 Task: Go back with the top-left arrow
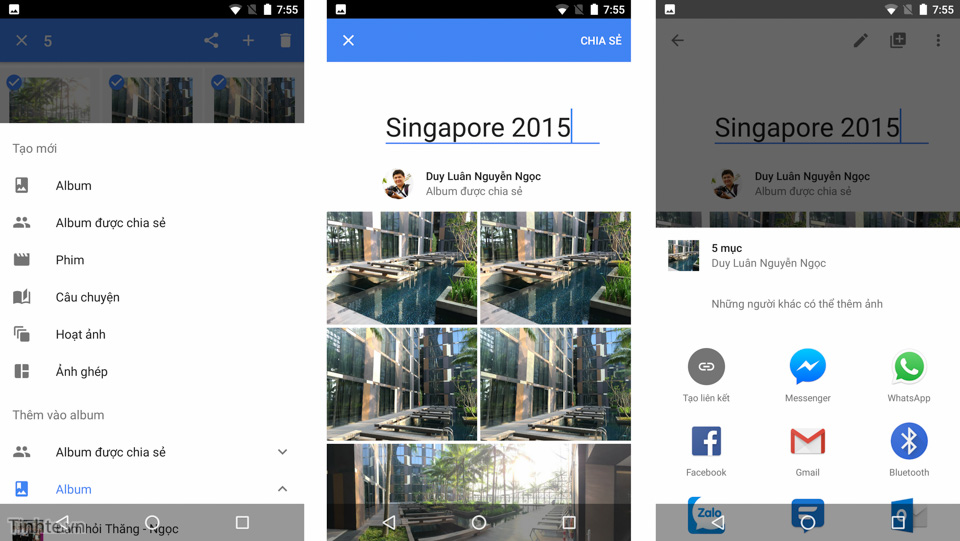point(678,41)
